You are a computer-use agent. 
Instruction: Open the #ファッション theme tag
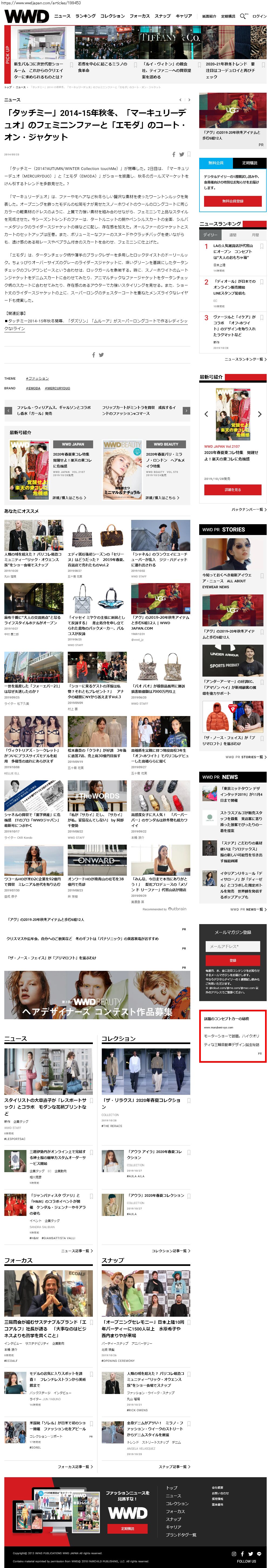click(38, 379)
